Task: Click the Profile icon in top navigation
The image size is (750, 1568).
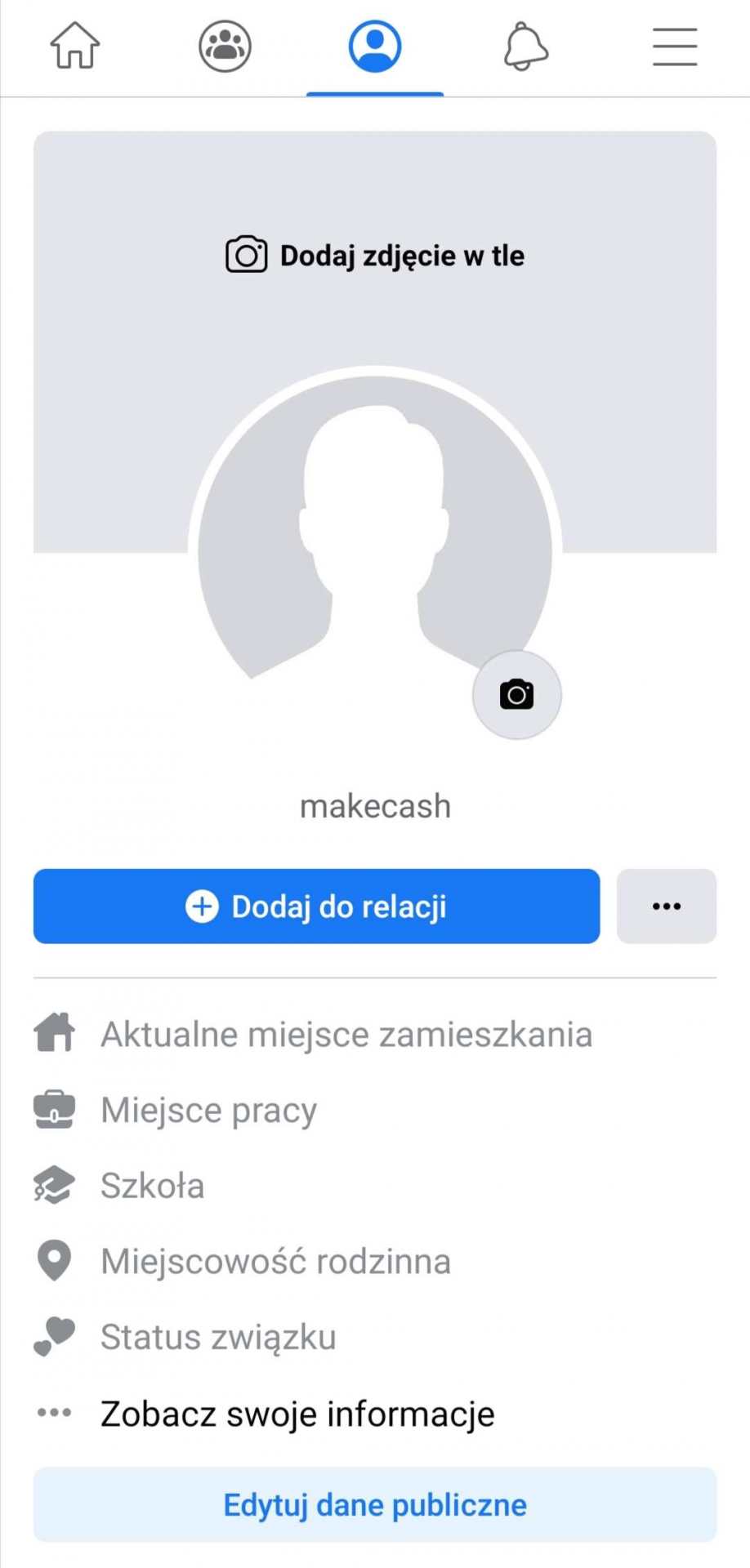Action: point(374,47)
